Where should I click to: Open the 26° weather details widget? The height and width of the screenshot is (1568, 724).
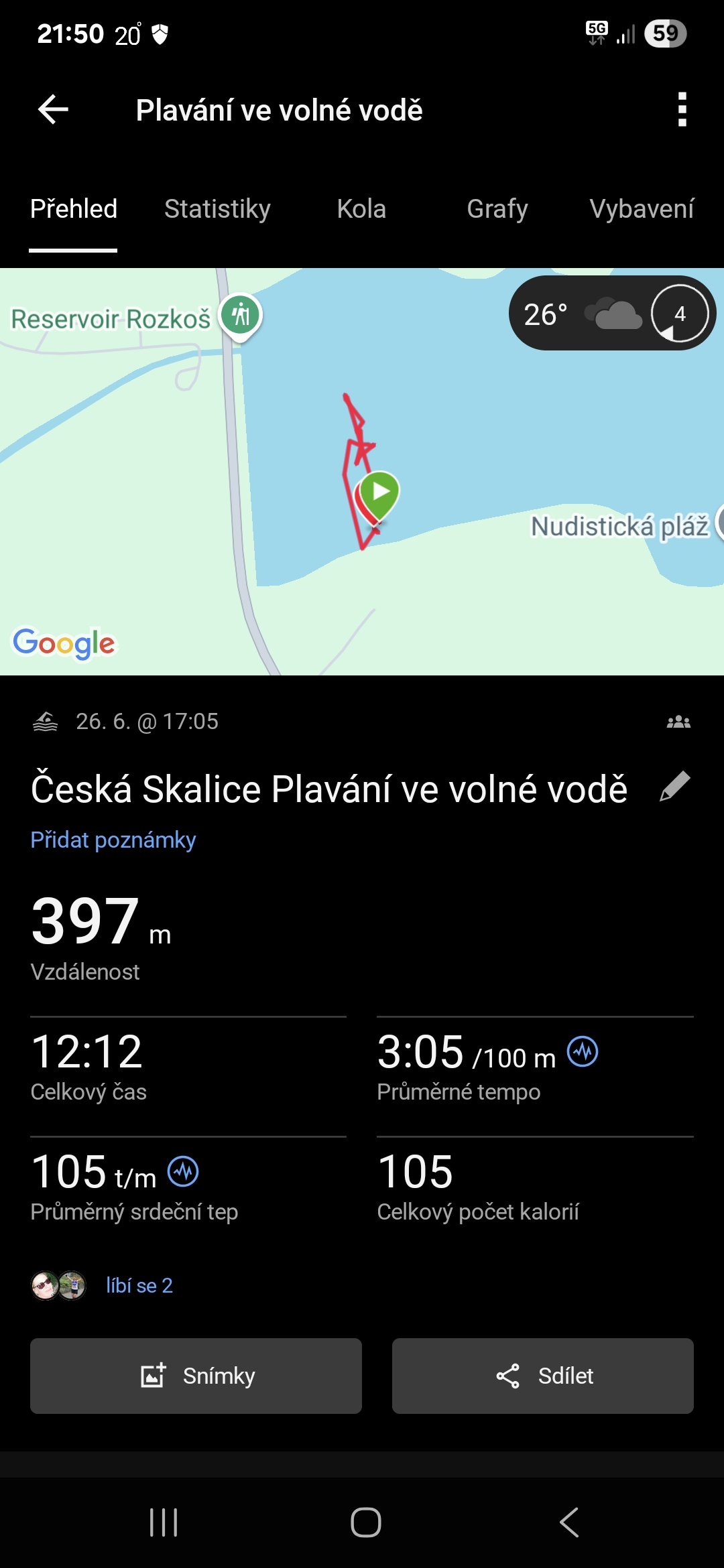pyautogui.click(x=611, y=314)
